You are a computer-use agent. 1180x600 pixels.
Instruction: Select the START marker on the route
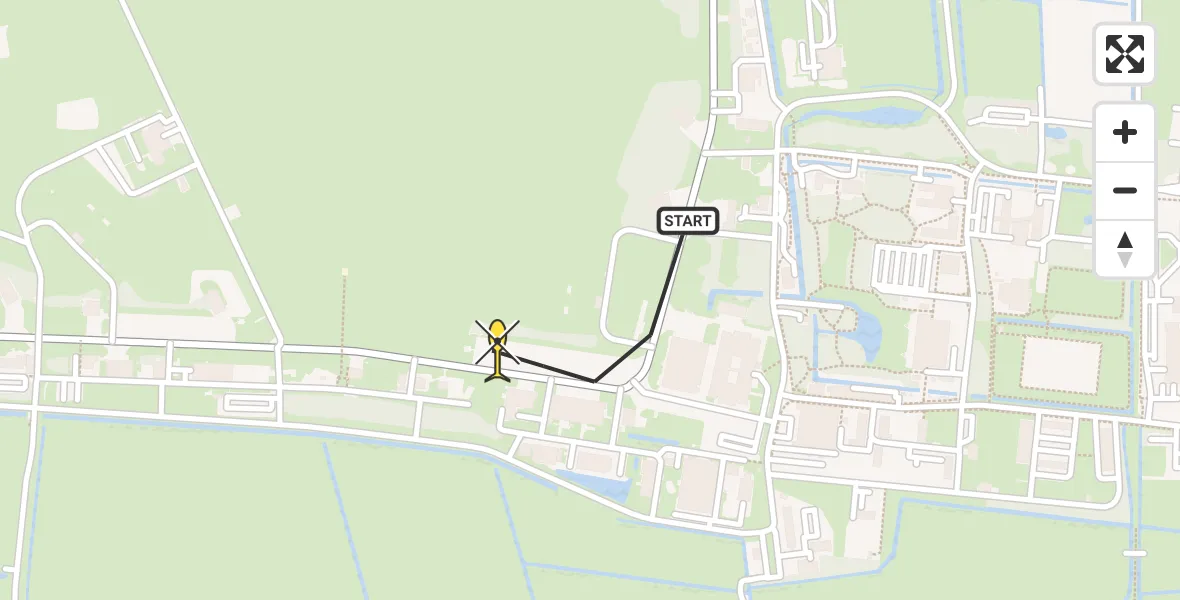click(x=688, y=221)
